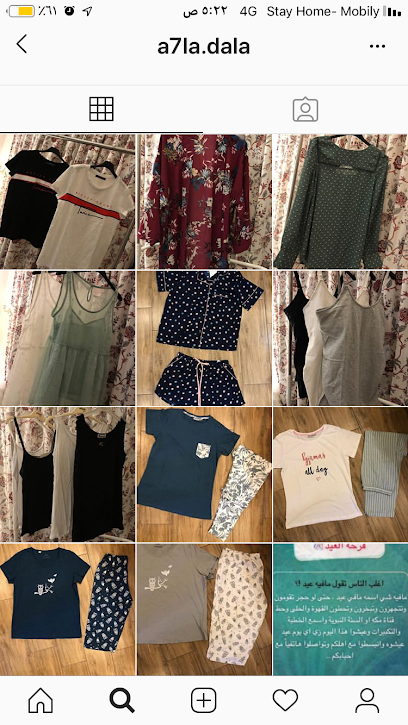
Task: Open the teal pocket tee pajama post
Action: tap(204, 474)
